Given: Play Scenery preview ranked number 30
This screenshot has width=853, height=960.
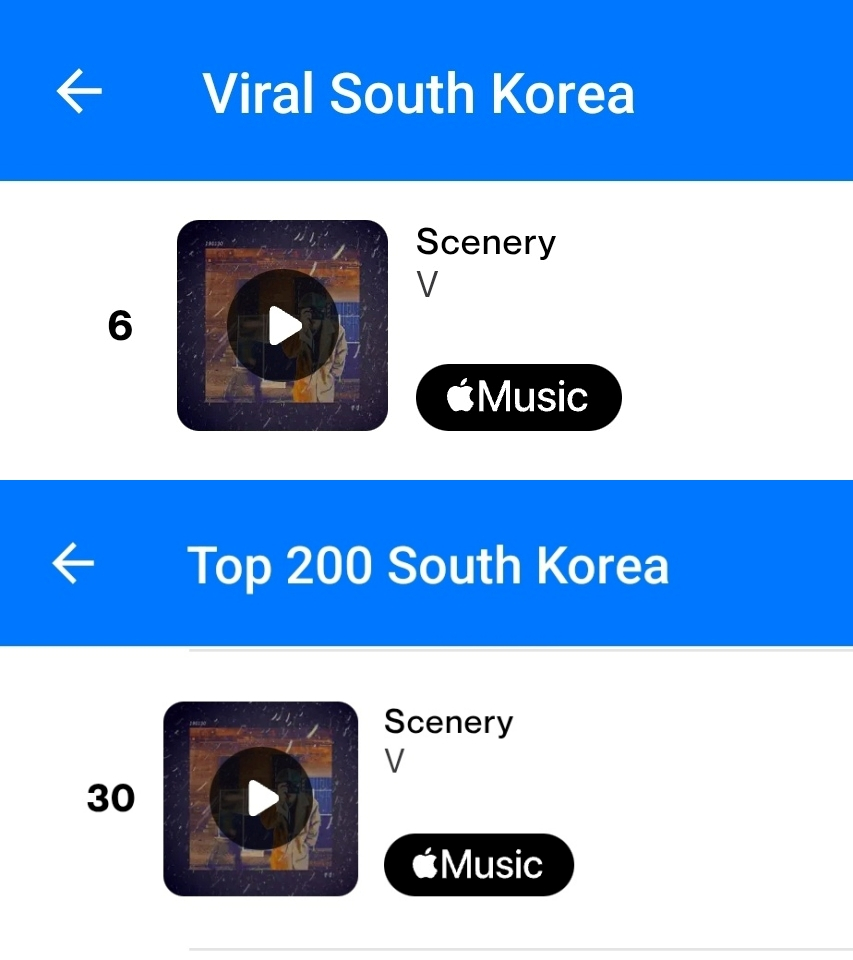Looking at the screenshot, I should pos(261,798).
